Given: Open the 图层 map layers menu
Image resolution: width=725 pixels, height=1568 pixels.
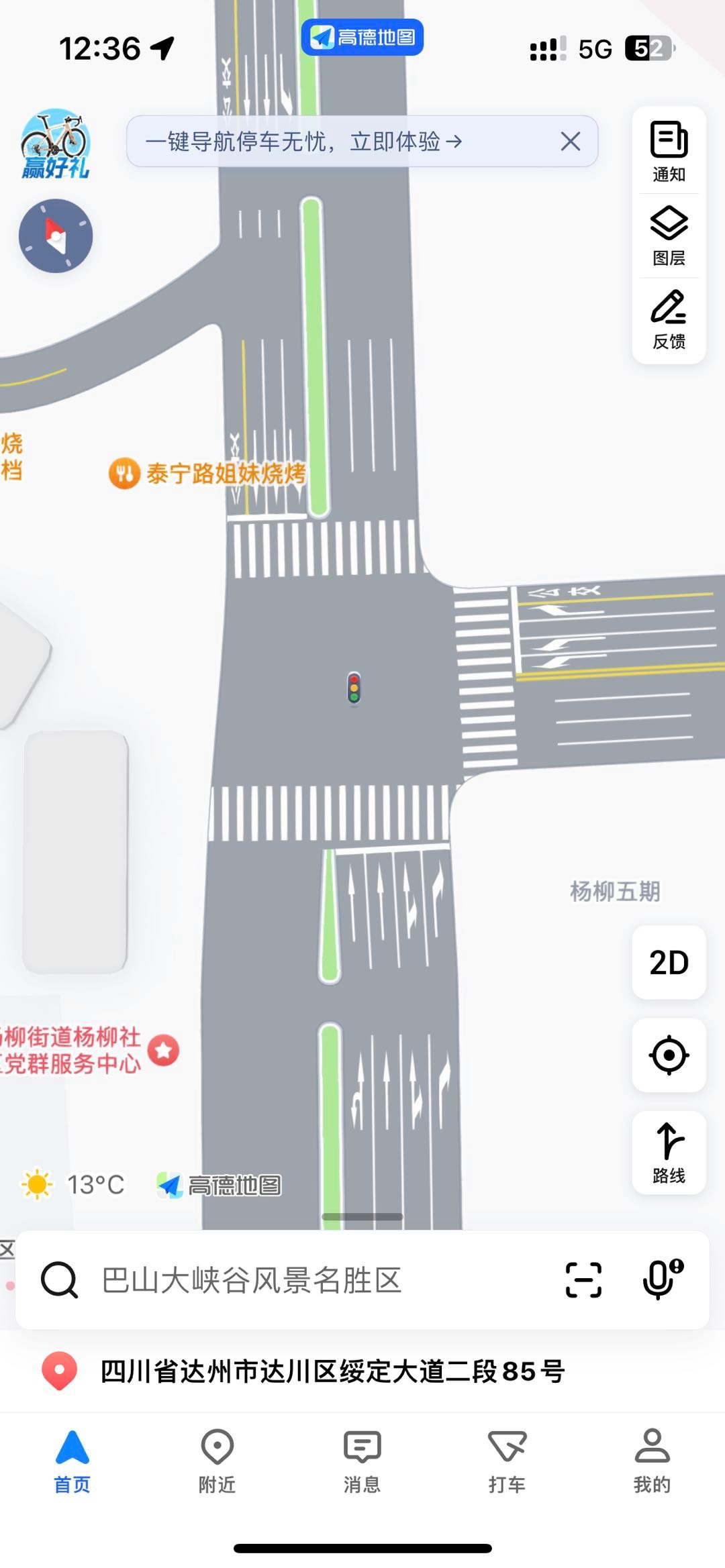Looking at the screenshot, I should (669, 236).
